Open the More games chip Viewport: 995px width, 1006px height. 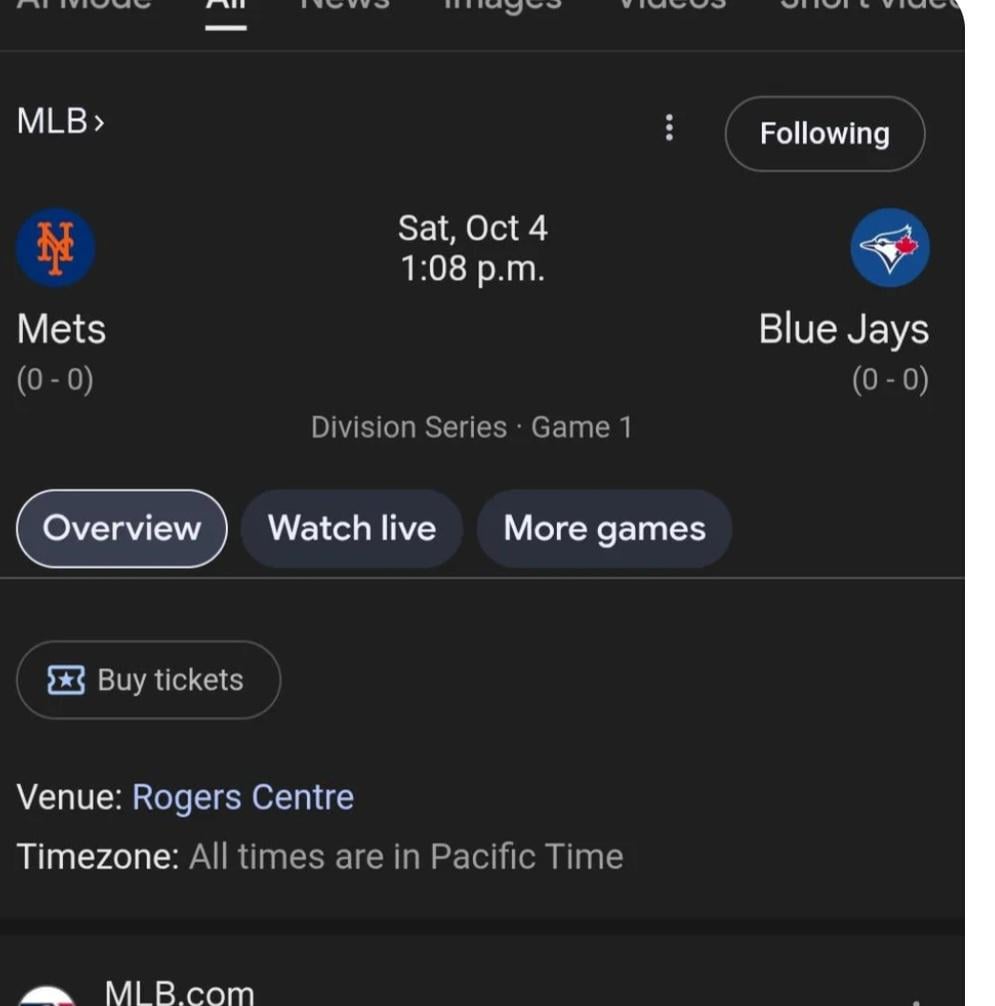pyautogui.click(x=604, y=528)
